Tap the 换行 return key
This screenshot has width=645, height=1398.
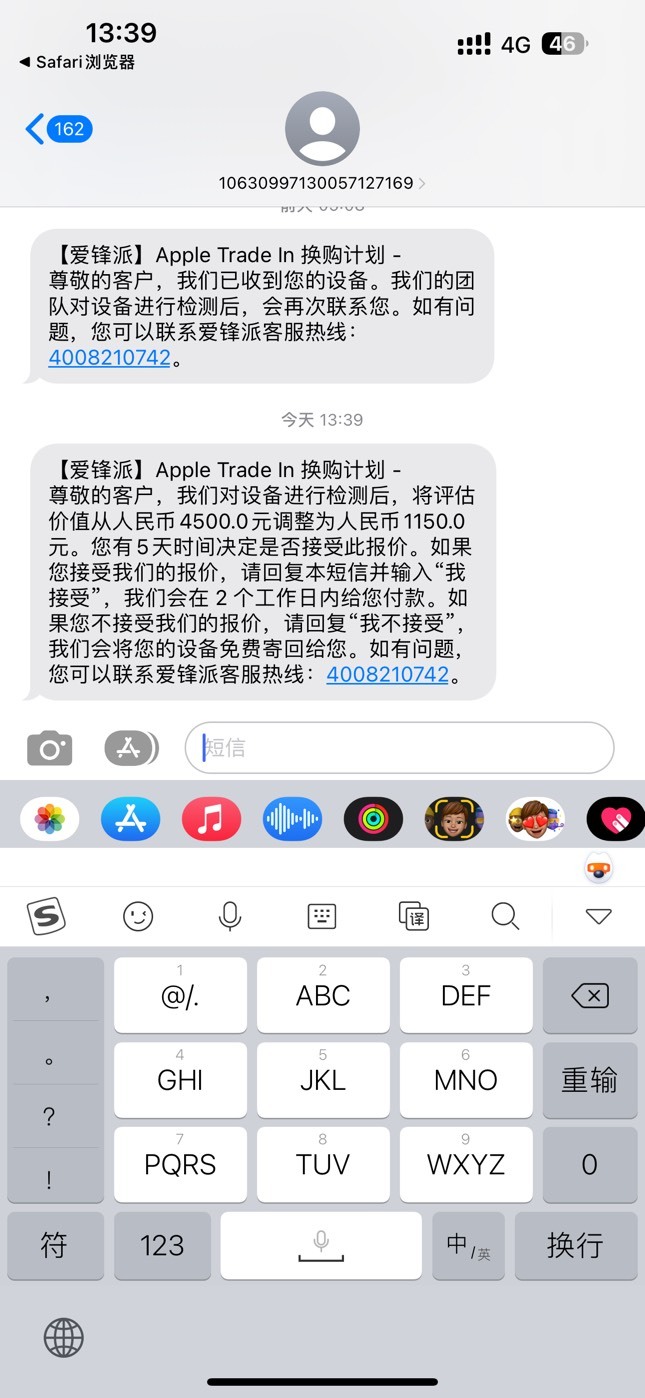pyautogui.click(x=575, y=1245)
